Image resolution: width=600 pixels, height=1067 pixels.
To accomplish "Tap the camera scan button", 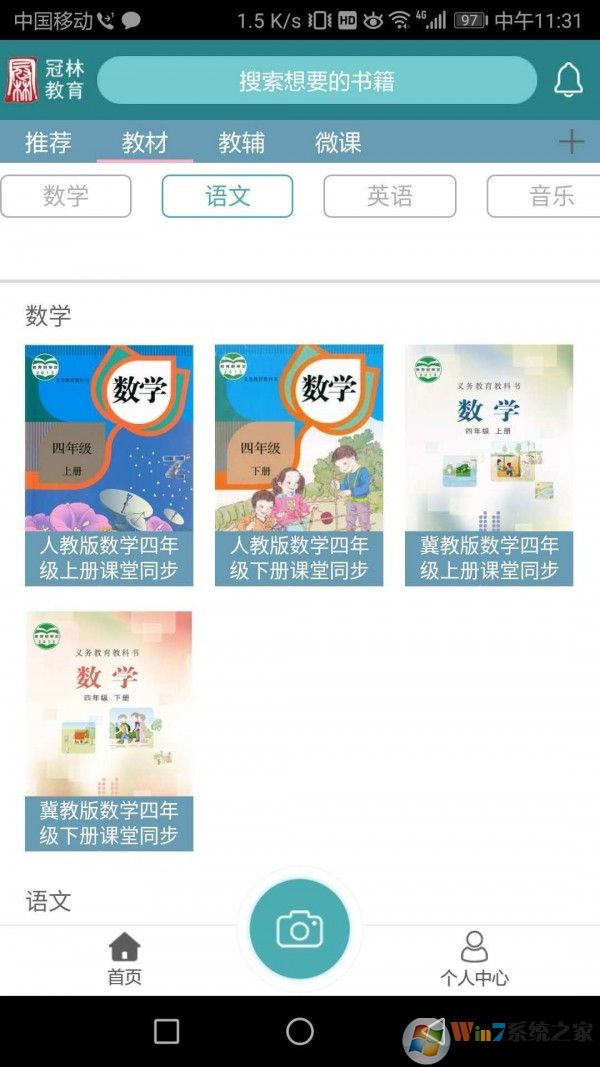I will click(x=299, y=929).
